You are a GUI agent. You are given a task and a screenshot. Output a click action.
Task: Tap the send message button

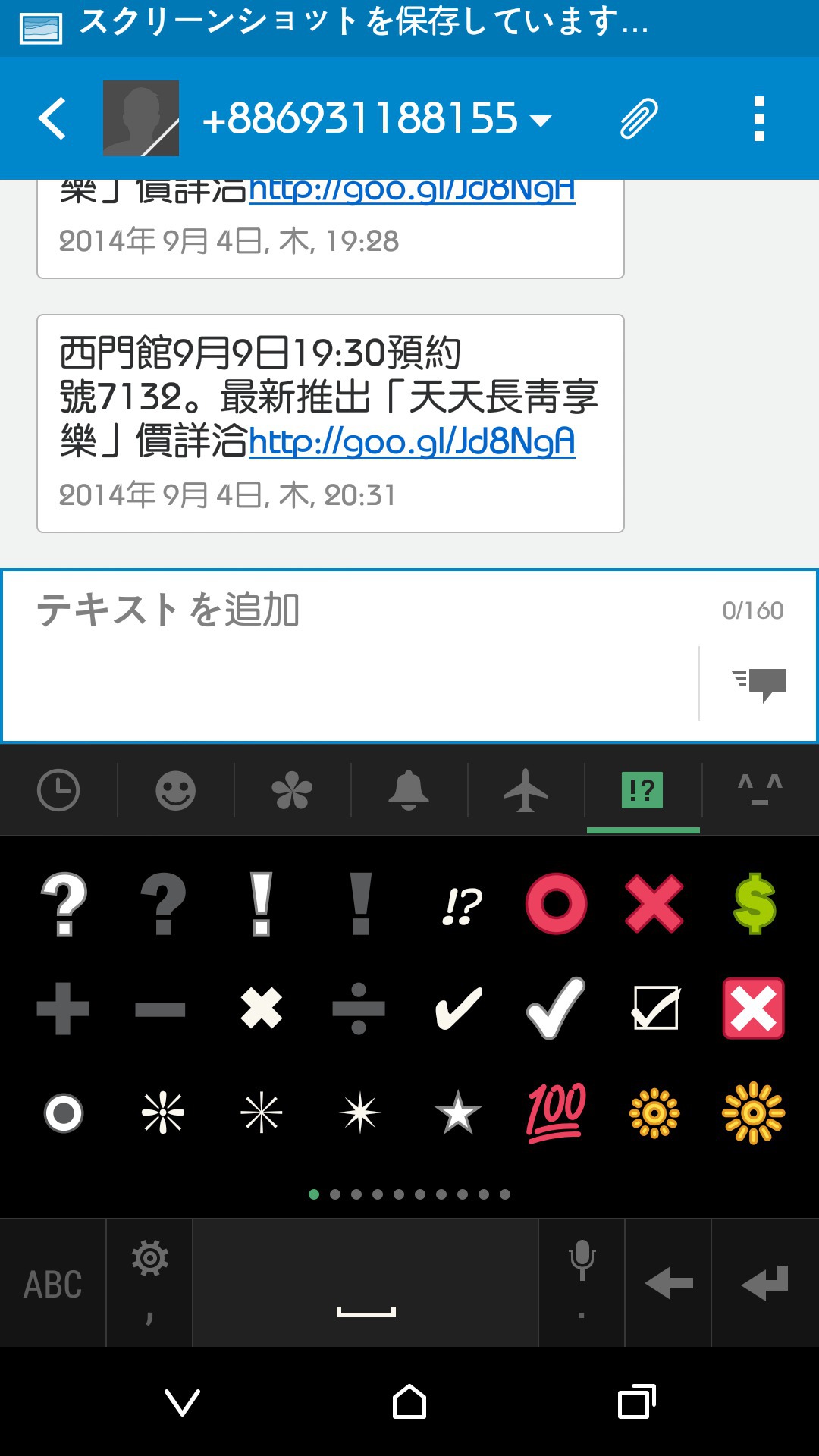[758, 683]
